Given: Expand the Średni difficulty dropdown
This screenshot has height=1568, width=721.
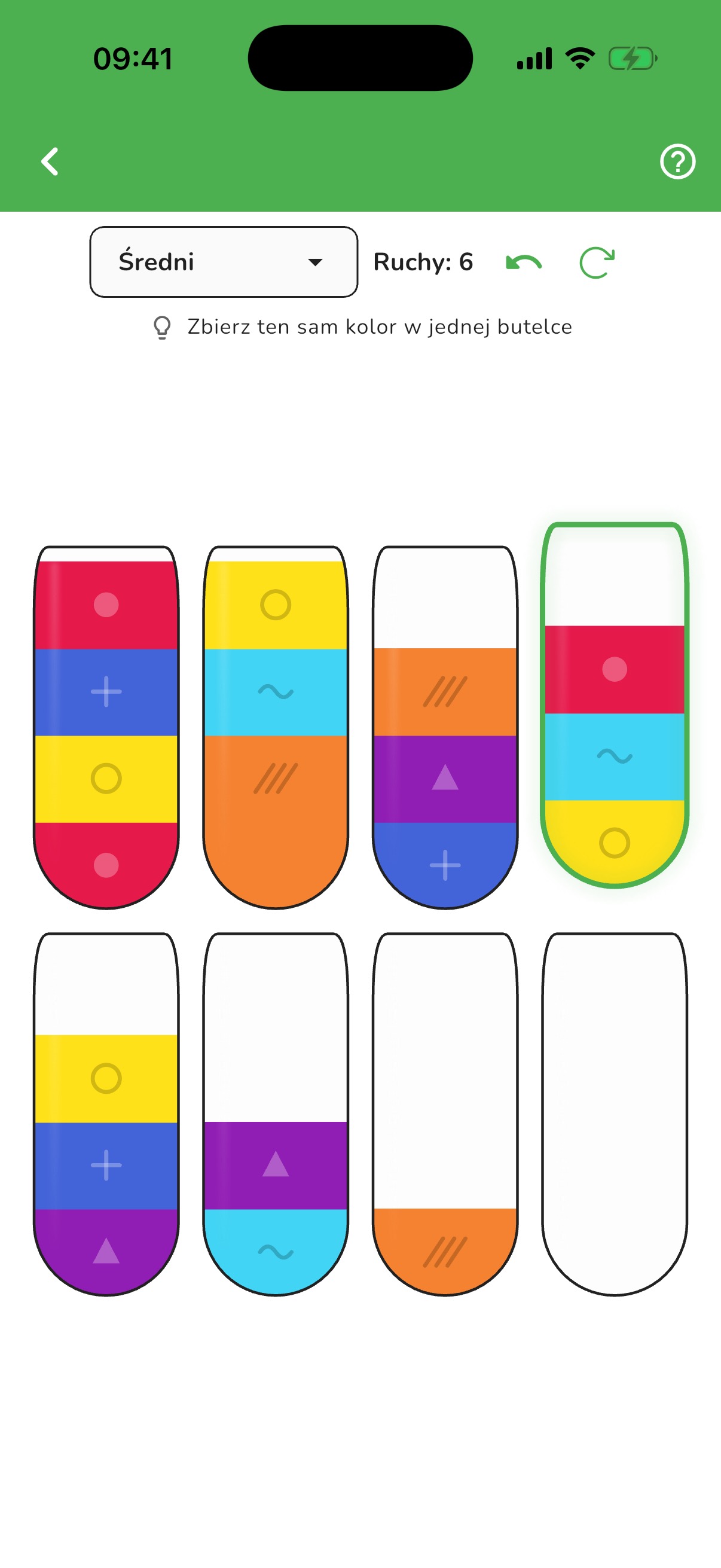Looking at the screenshot, I should tap(224, 262).
